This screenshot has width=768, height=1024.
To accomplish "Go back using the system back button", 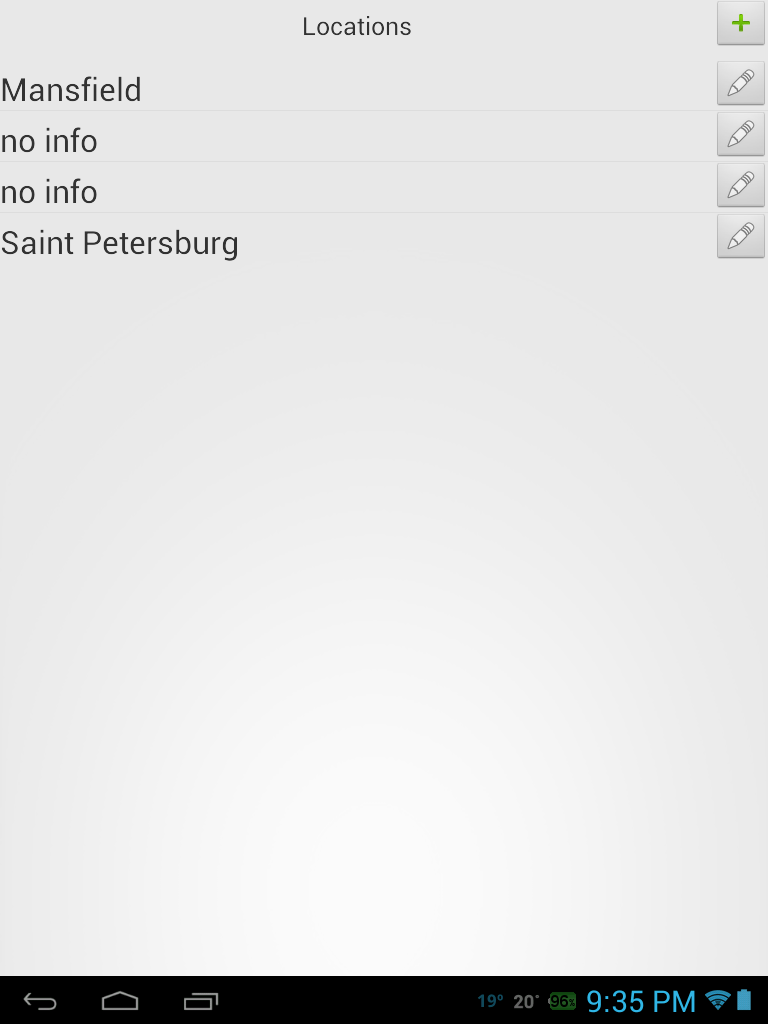I will [40, 1000].
